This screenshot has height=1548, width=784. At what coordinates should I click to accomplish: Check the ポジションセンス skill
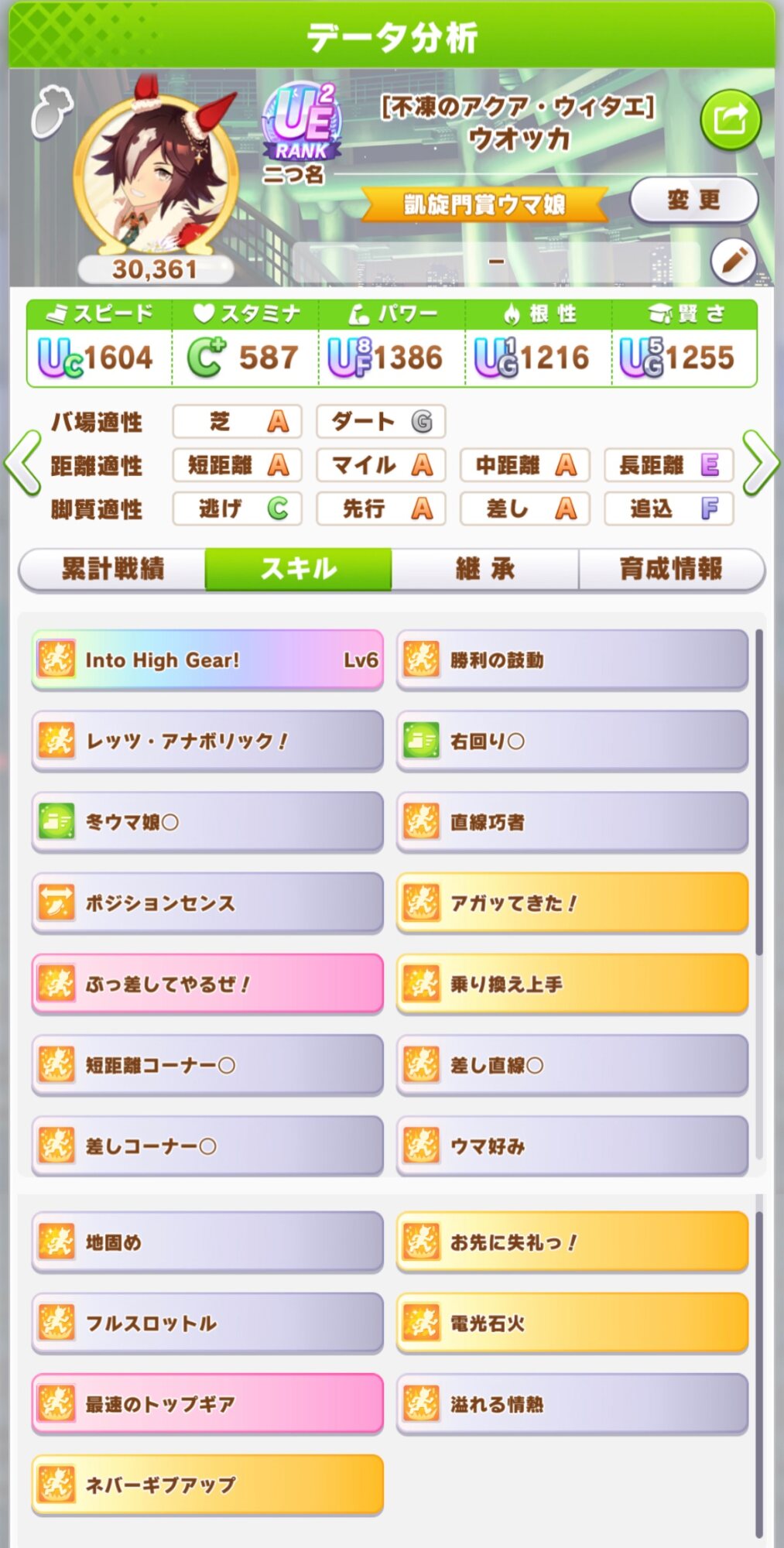coord(207,902)
